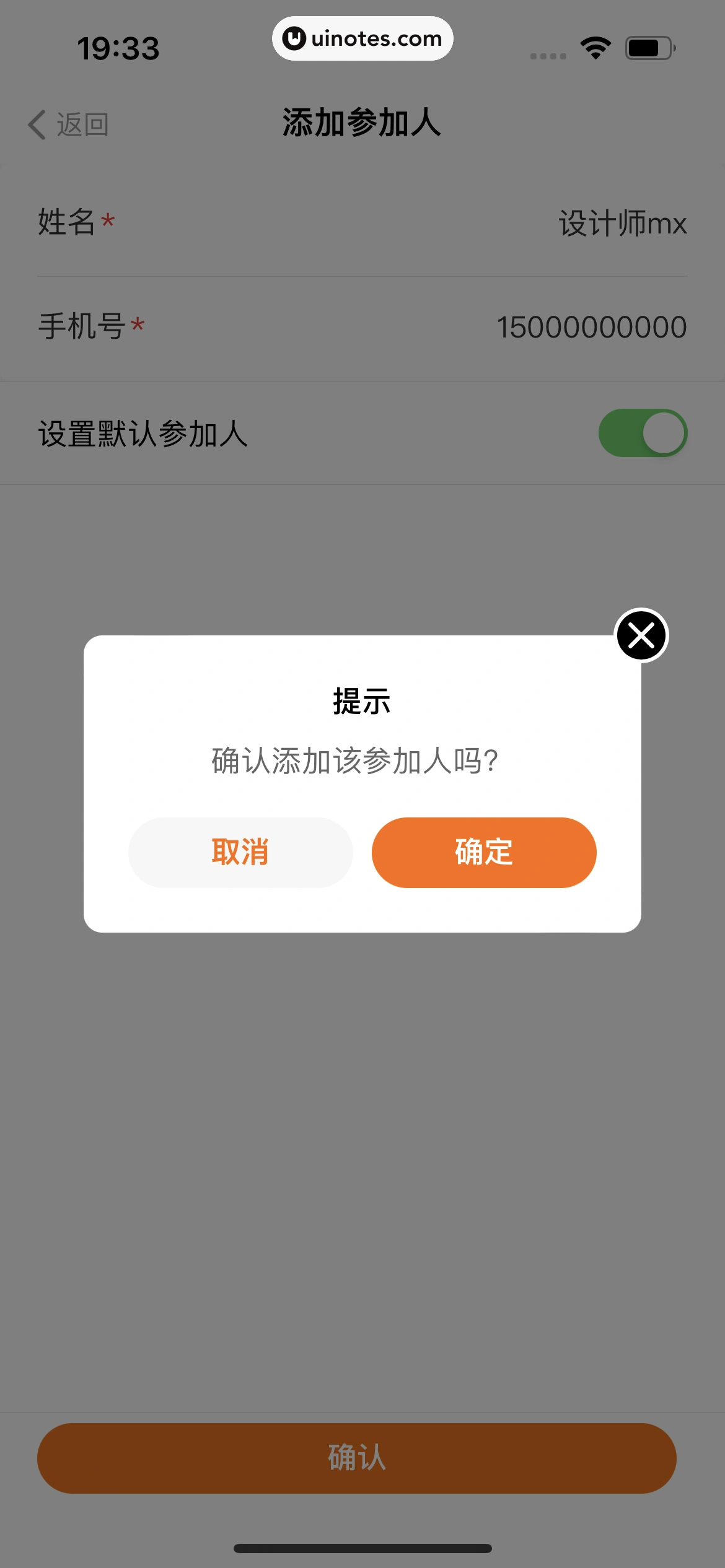Toggle the 设置默认参加人 switch
The height and width of the screenshot is (1568, 725).
[x=643, y=433]
